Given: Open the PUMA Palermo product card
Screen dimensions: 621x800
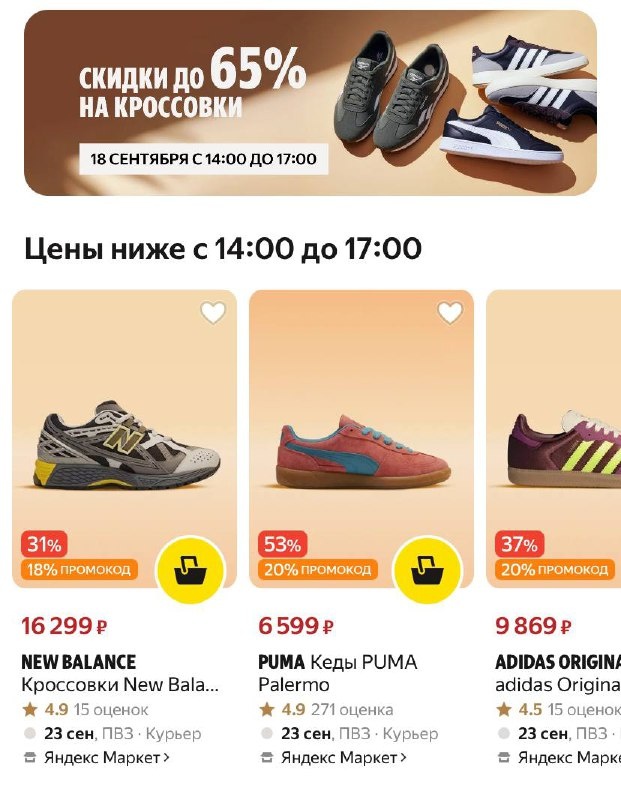Looking at the screenshot, I should (361, 440).
